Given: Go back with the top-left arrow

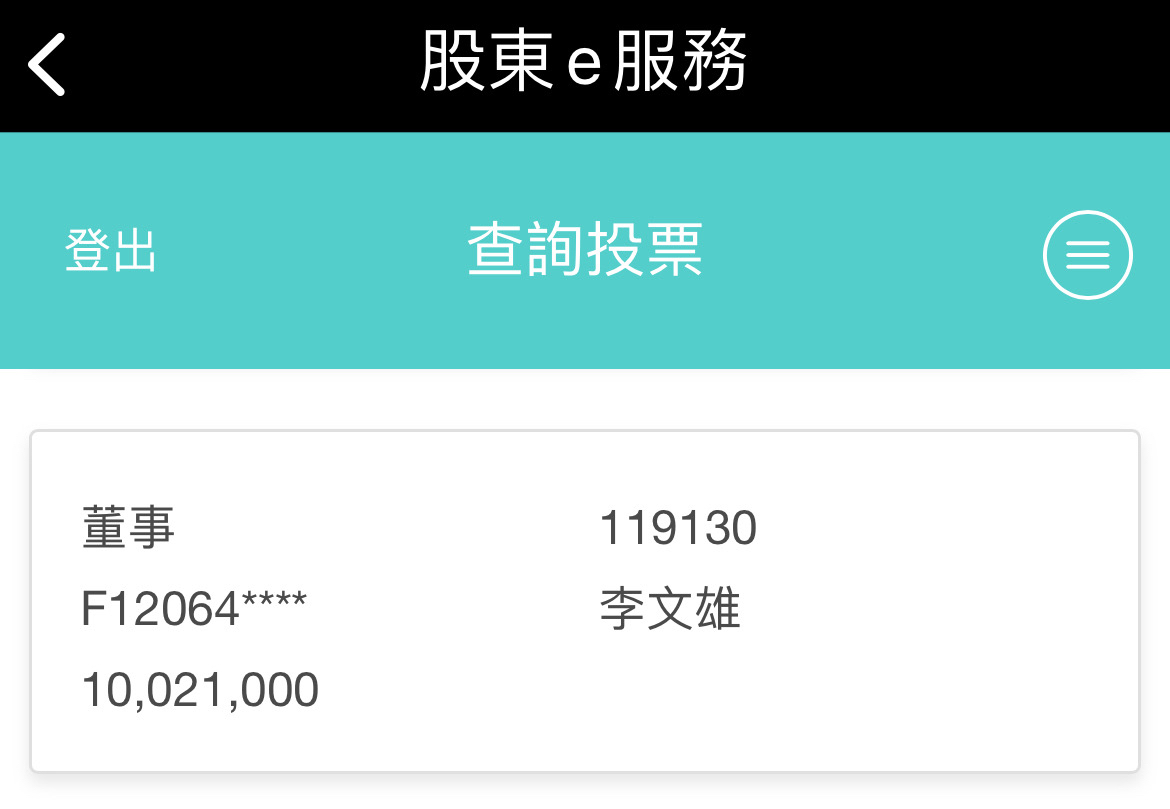Looking at the screenshot, I should pyautogui.click(x=47, y=64).
